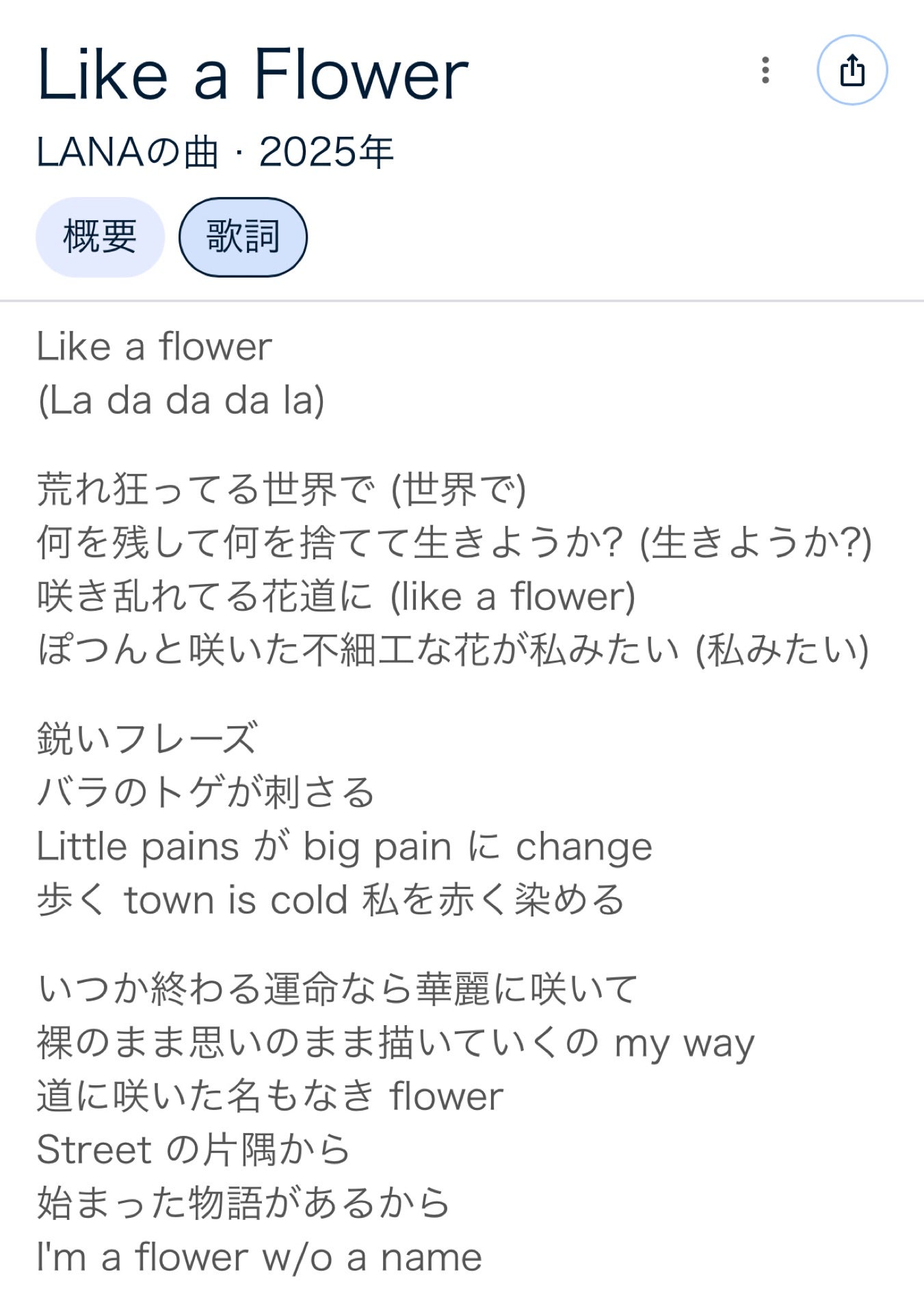This screenshot has width=924, height=1313.
Task: Switch to the 概要 tab
Action: pos(100,237)
